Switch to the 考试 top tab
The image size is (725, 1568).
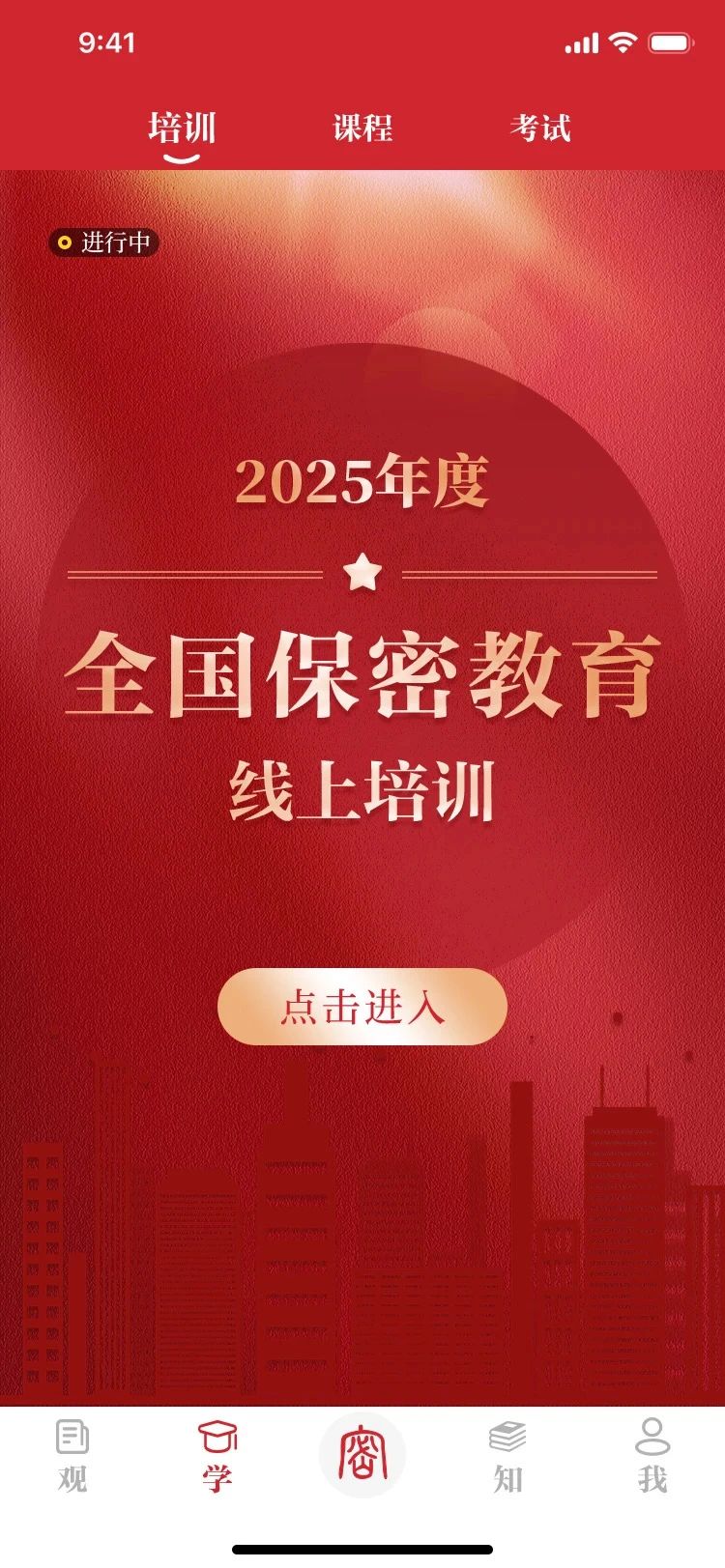tap(540, 128)
